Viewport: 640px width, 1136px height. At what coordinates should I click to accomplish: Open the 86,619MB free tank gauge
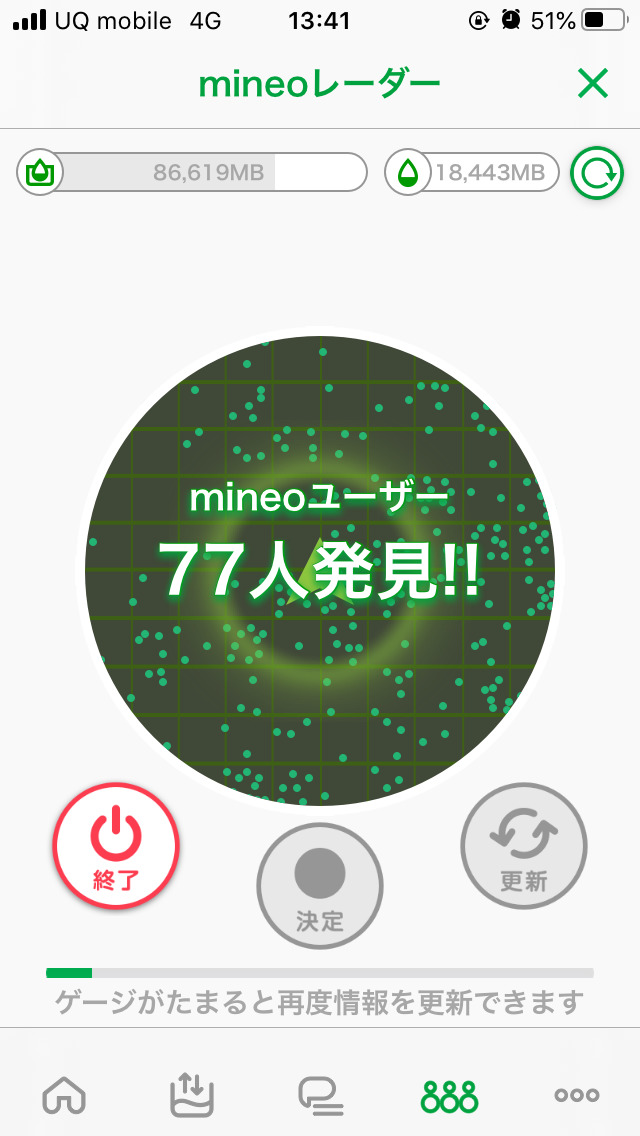[192, 173]
